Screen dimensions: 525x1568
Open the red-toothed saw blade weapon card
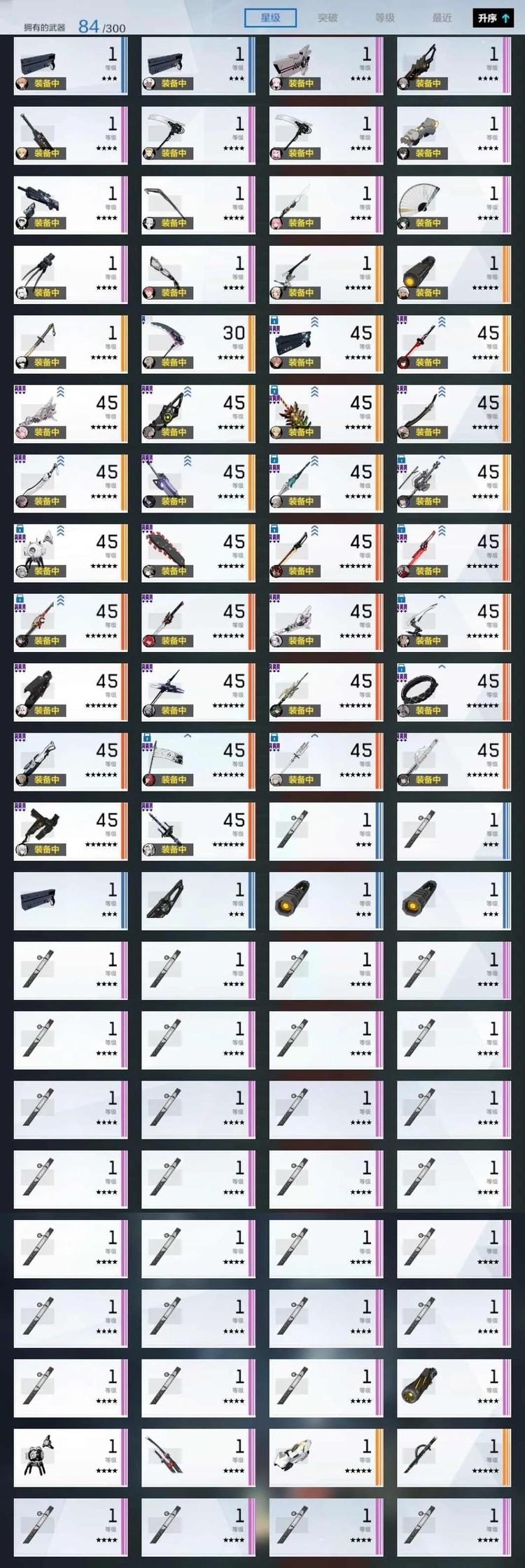coord(198,553)
